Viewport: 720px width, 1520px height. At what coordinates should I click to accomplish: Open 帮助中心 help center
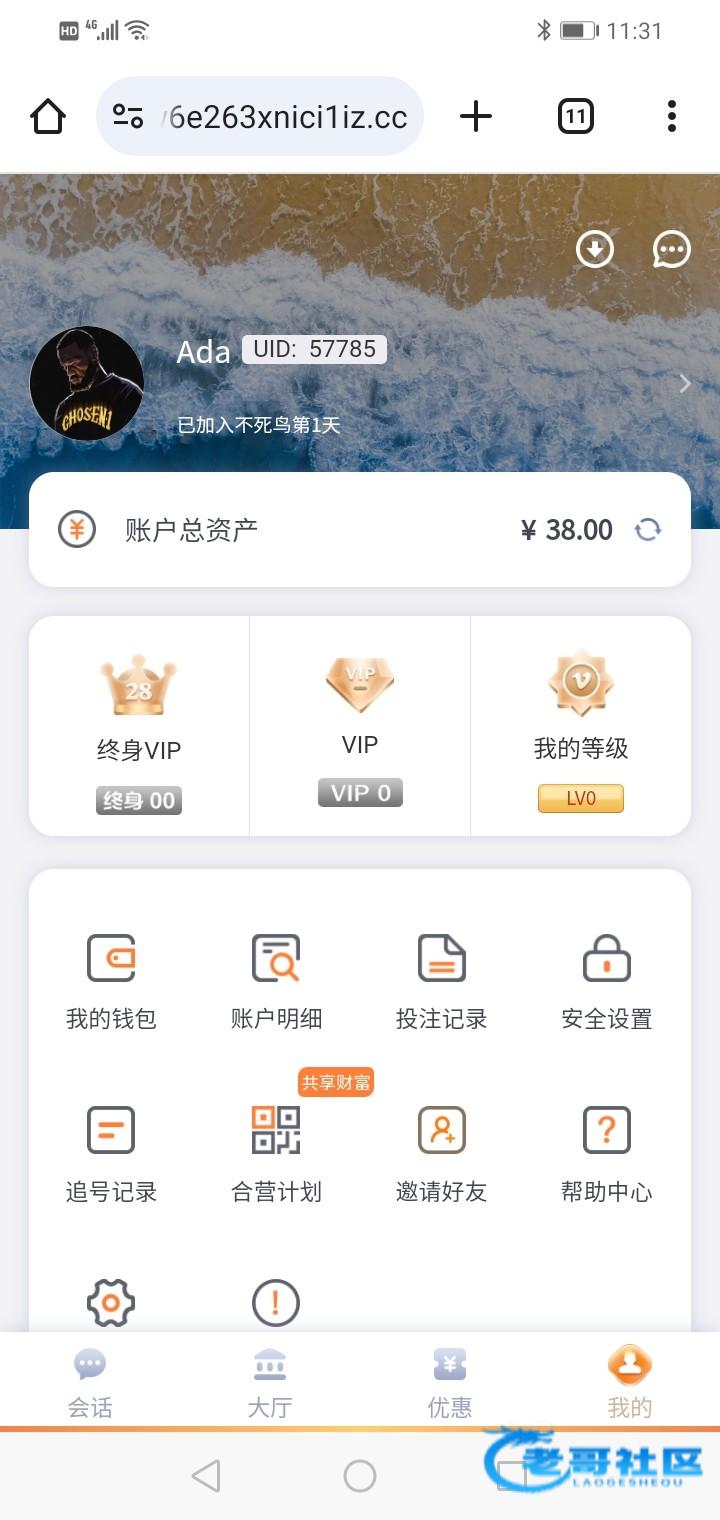[x=606, y=1152]
